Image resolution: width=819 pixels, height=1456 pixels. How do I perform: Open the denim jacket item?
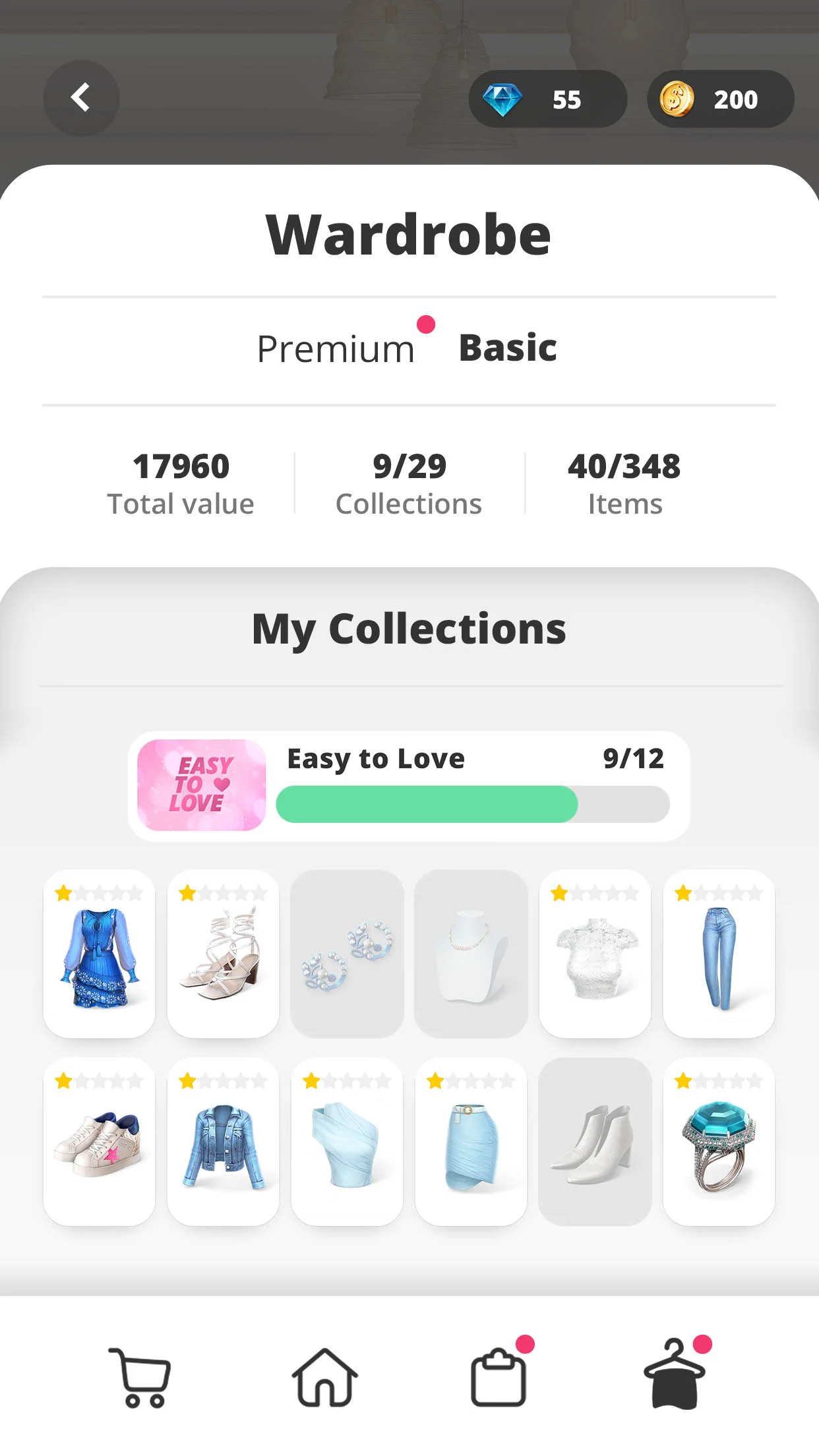(x=224, y=1142)
